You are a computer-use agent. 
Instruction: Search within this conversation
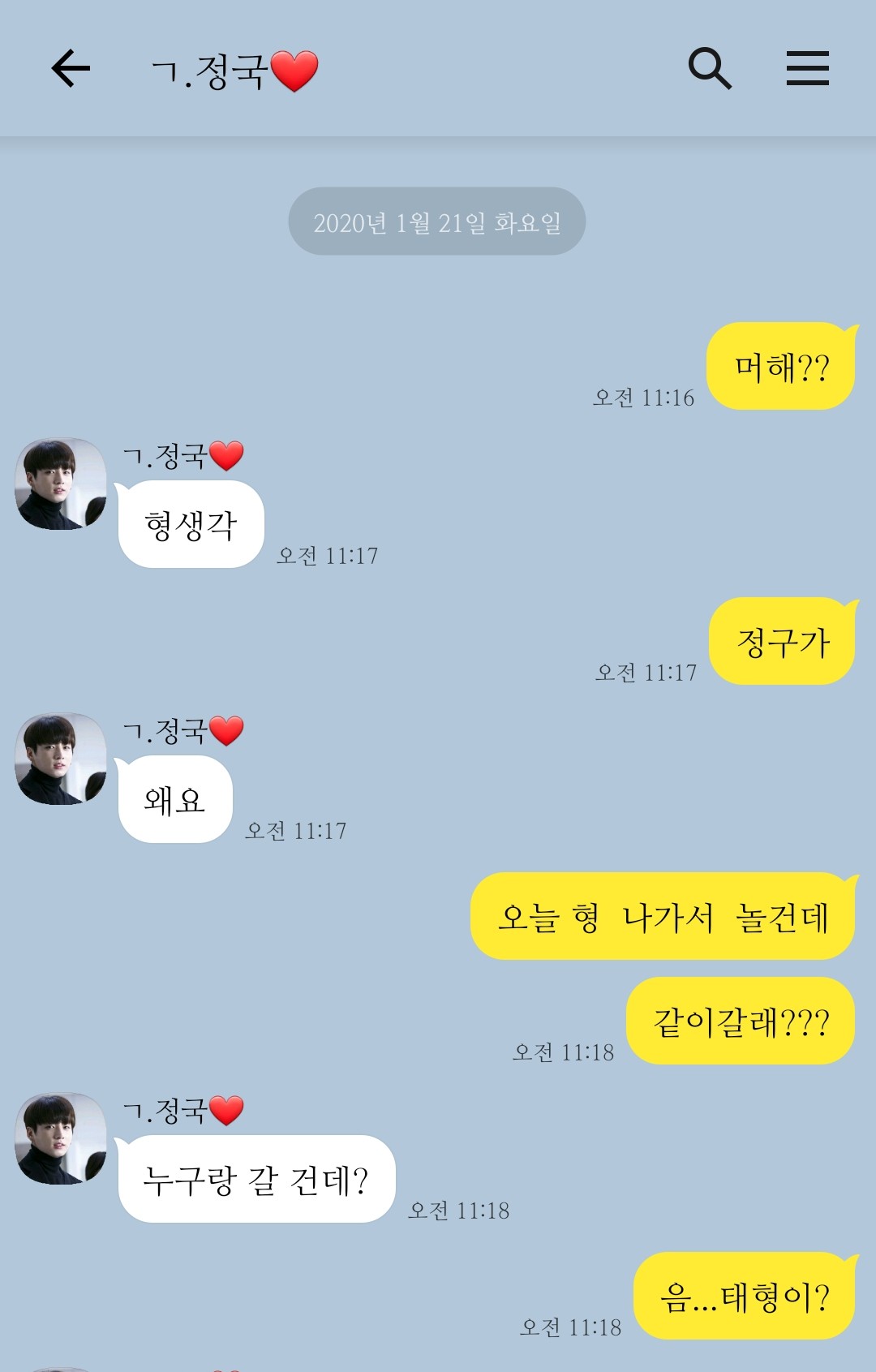click(710, 68)
